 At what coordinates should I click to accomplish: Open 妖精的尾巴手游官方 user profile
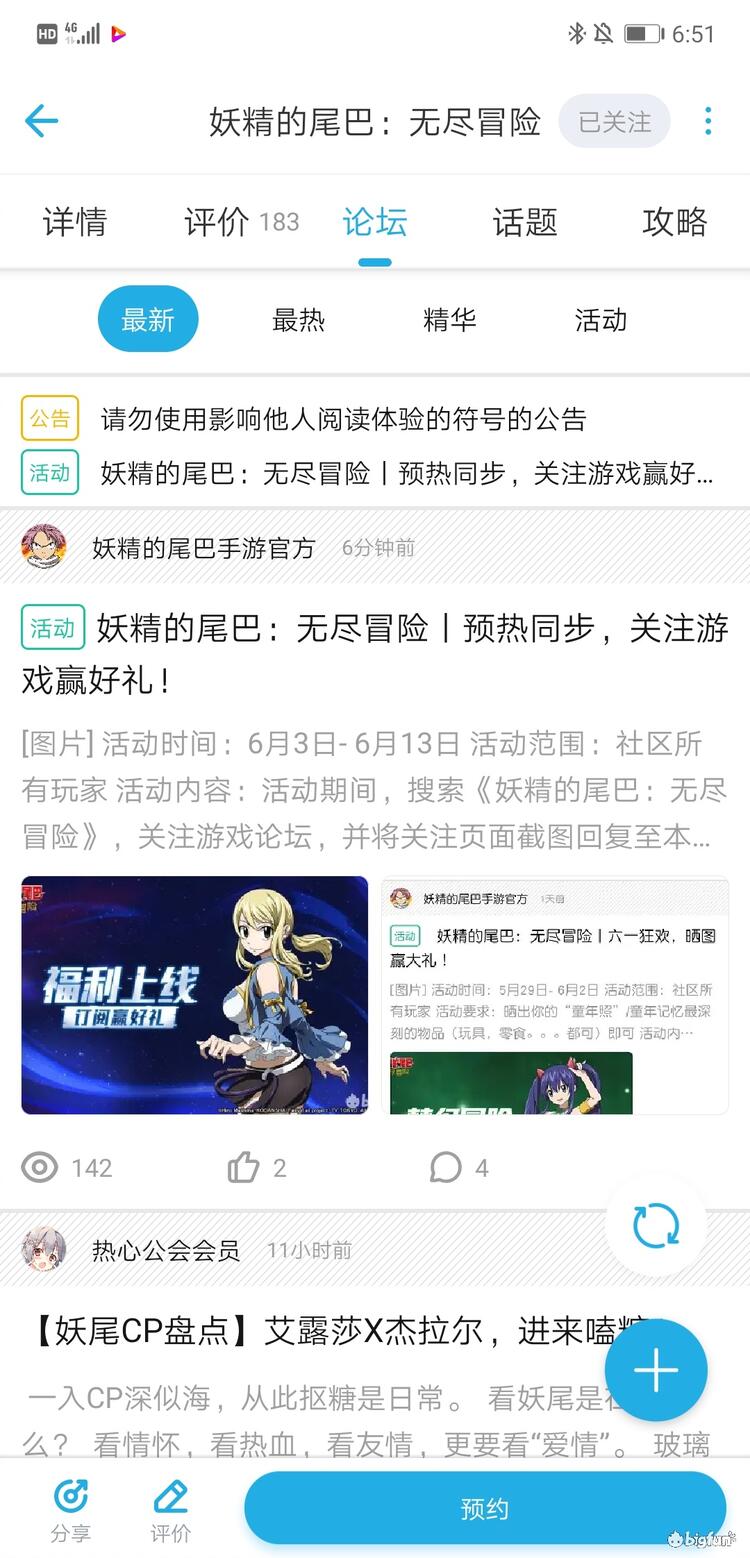[x=203, y=548]
